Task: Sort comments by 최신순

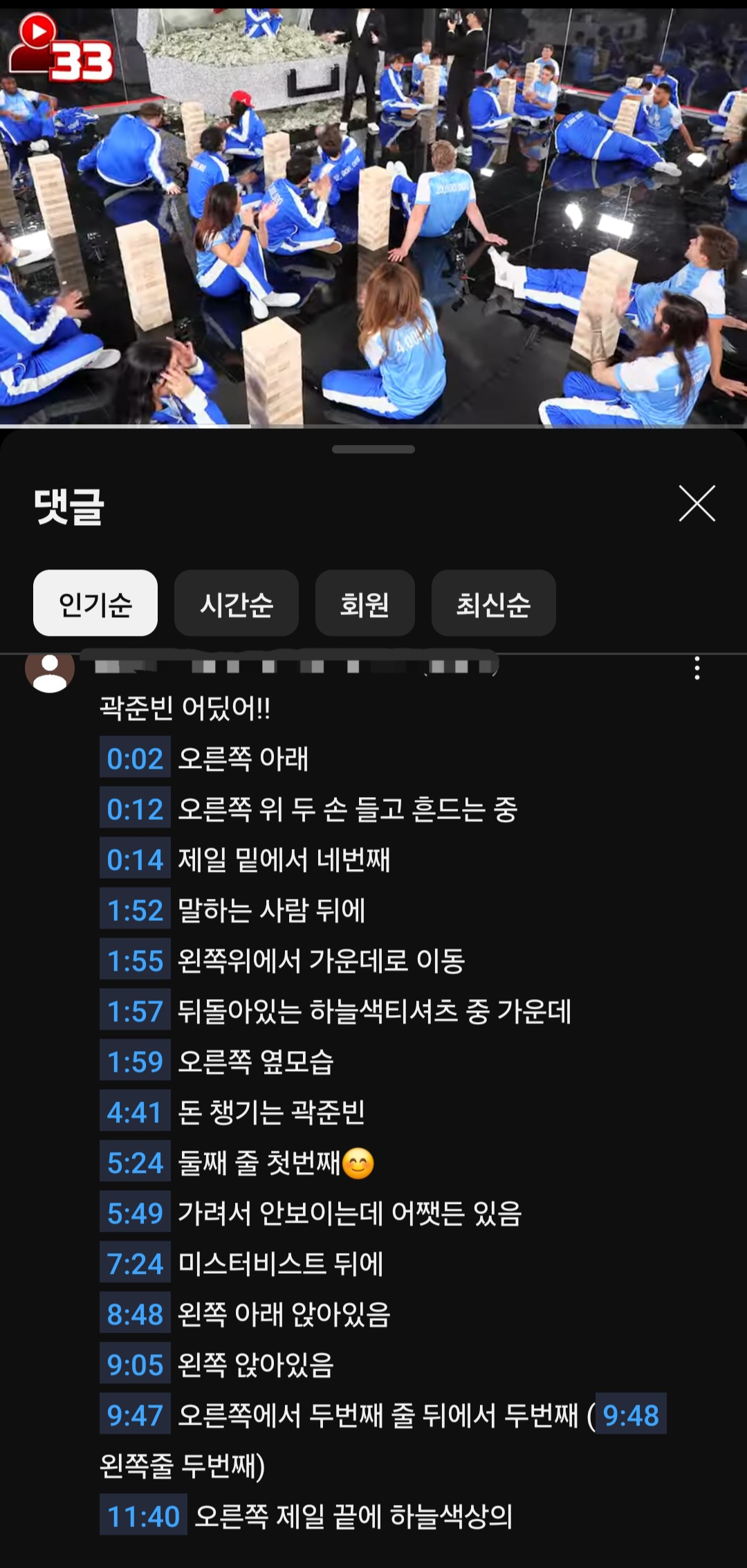Action: pyautogui.click(x=493, y=603)
